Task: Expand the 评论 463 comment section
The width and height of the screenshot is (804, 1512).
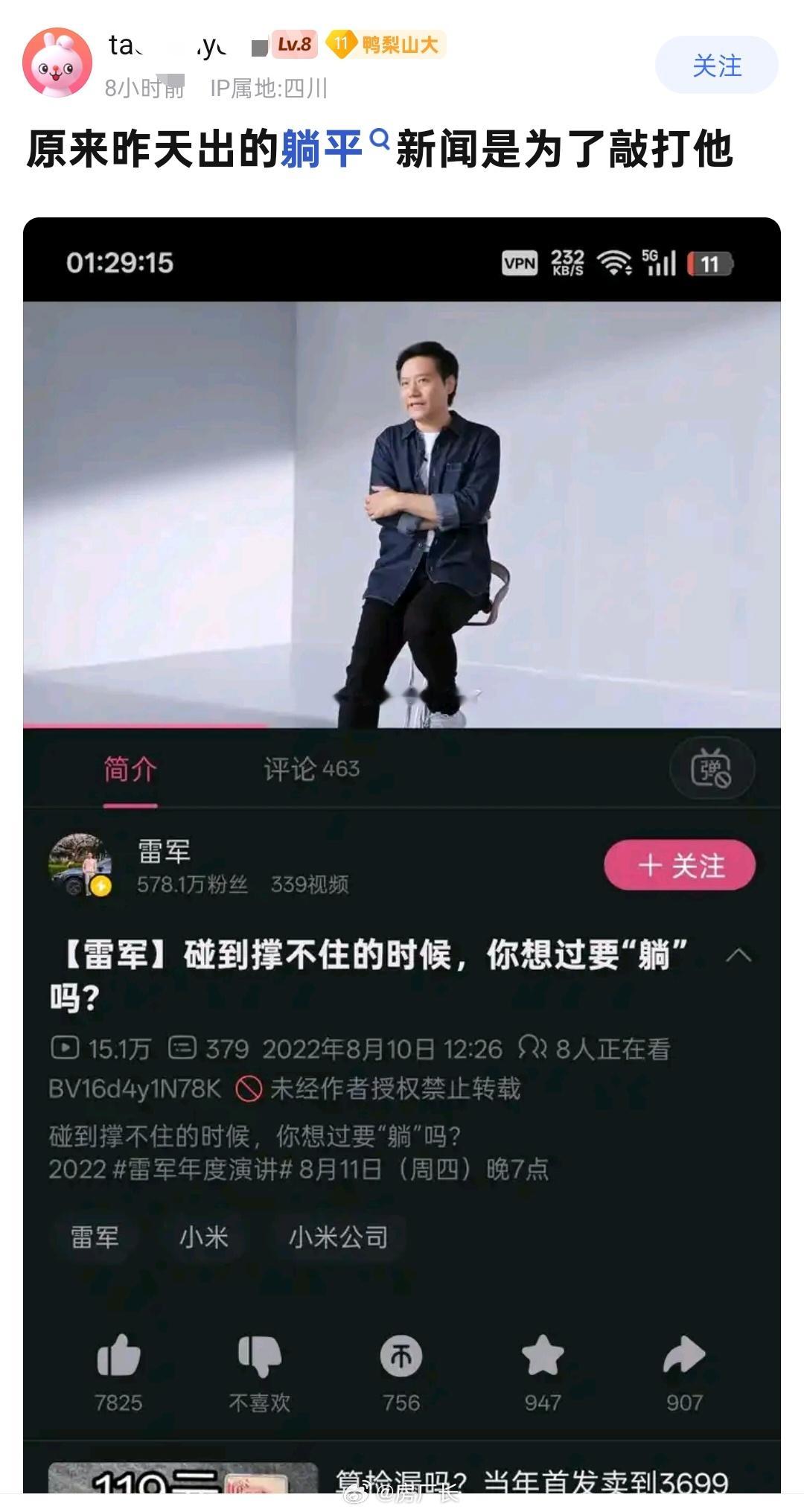Action: coord(310,771)
